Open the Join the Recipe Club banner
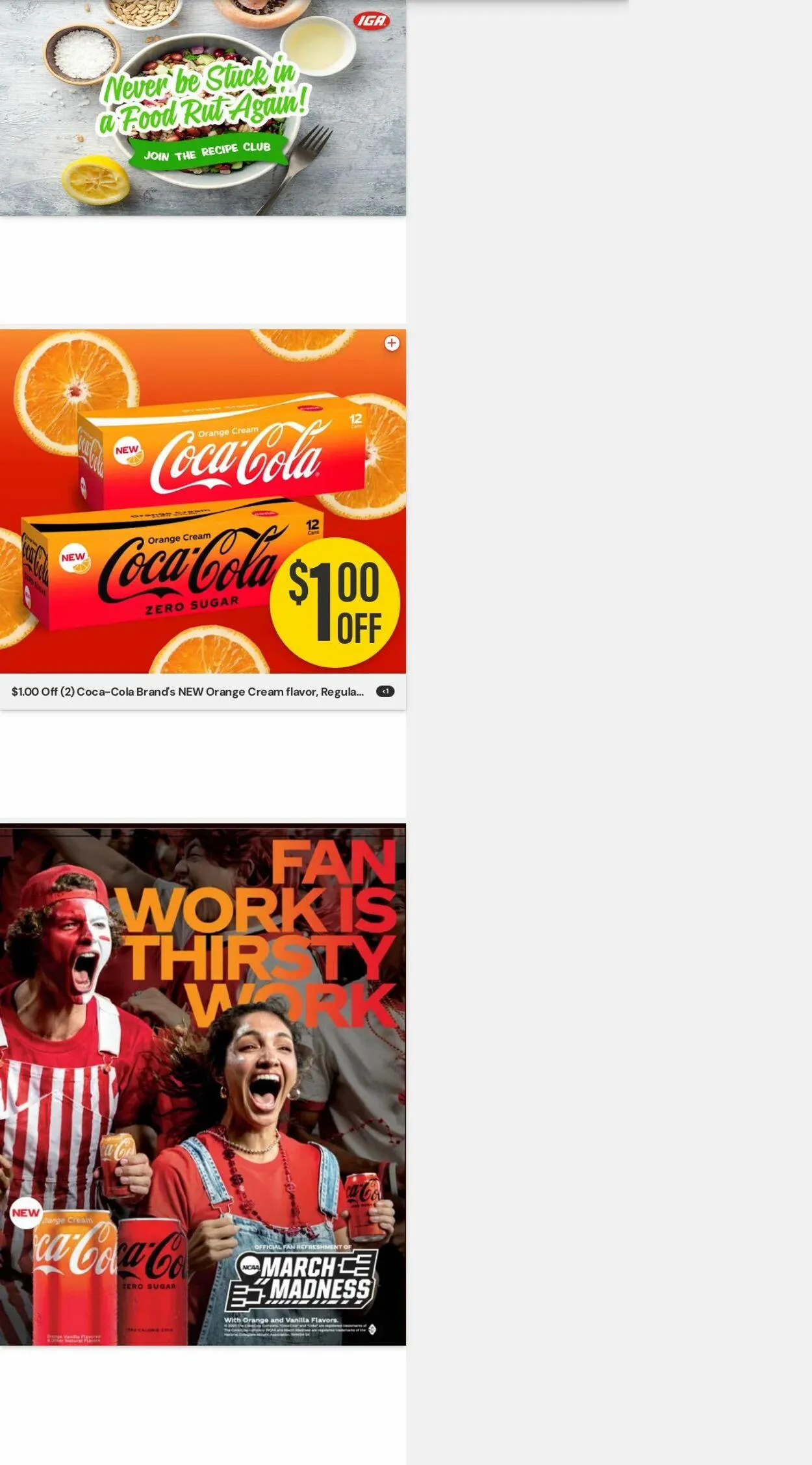This screenshot has width=812, height=1465. [203, 107]
